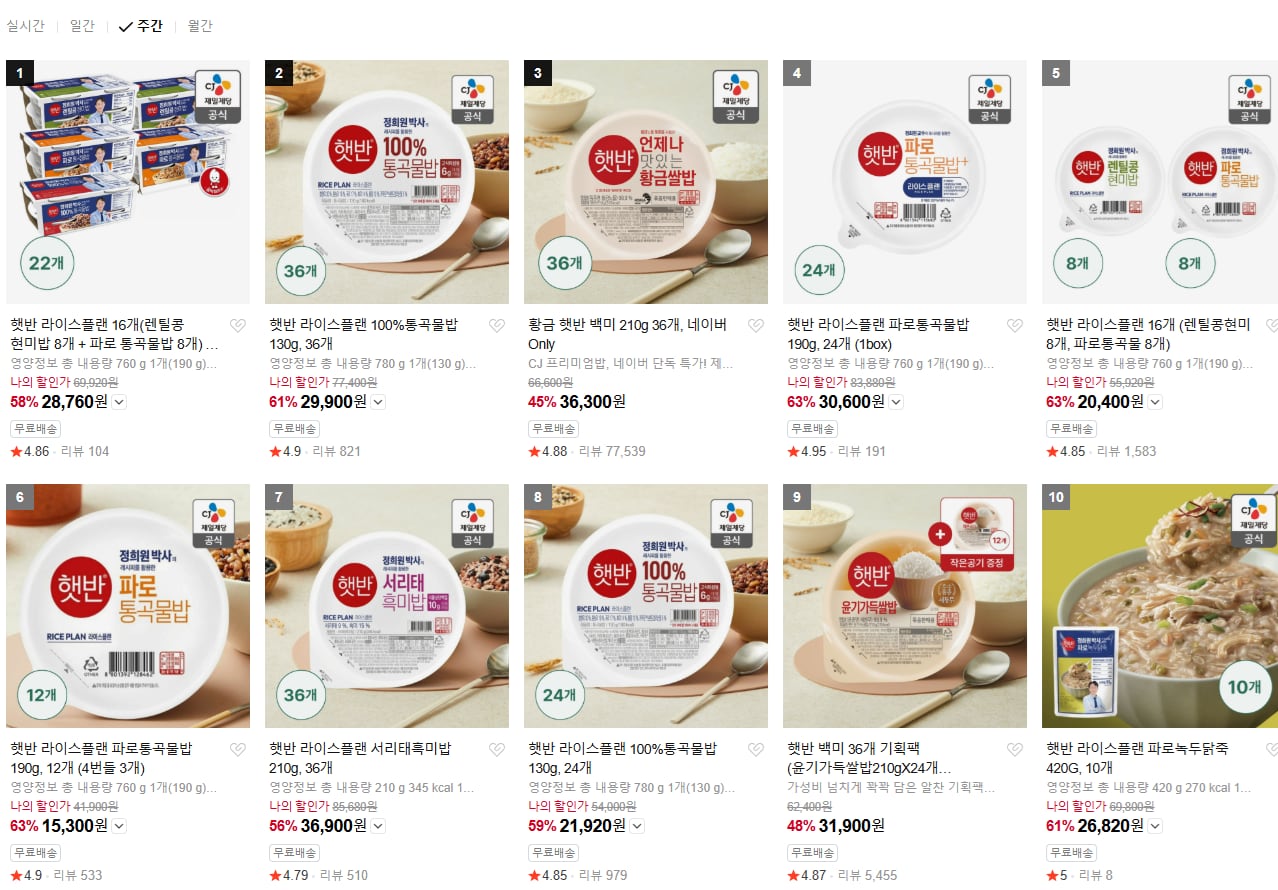Switch to the 실시간 ranking tab
This screenshot has width=1278, height=890.
pos(26,26)
